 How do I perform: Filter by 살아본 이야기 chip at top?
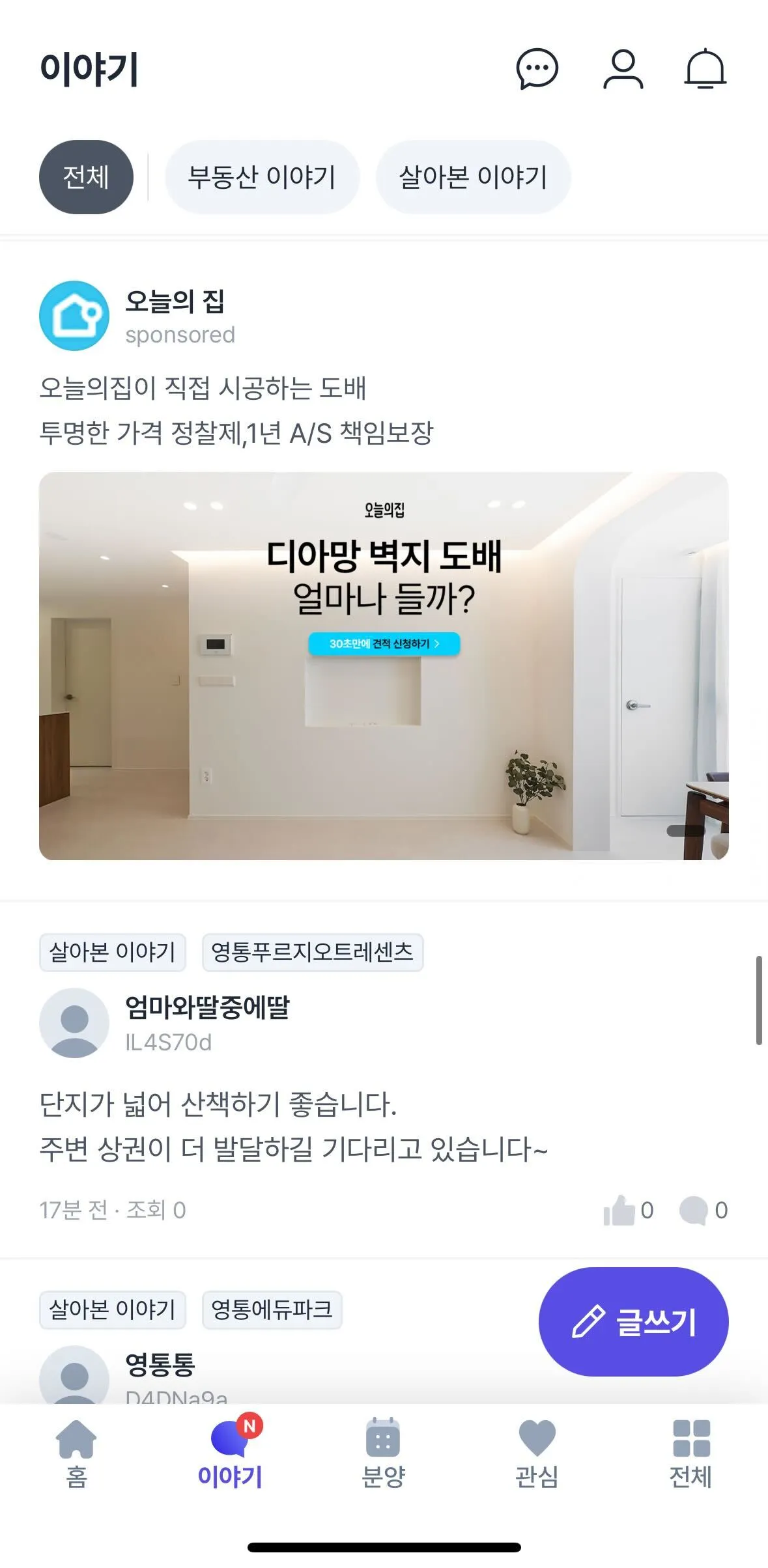point(473,177)
